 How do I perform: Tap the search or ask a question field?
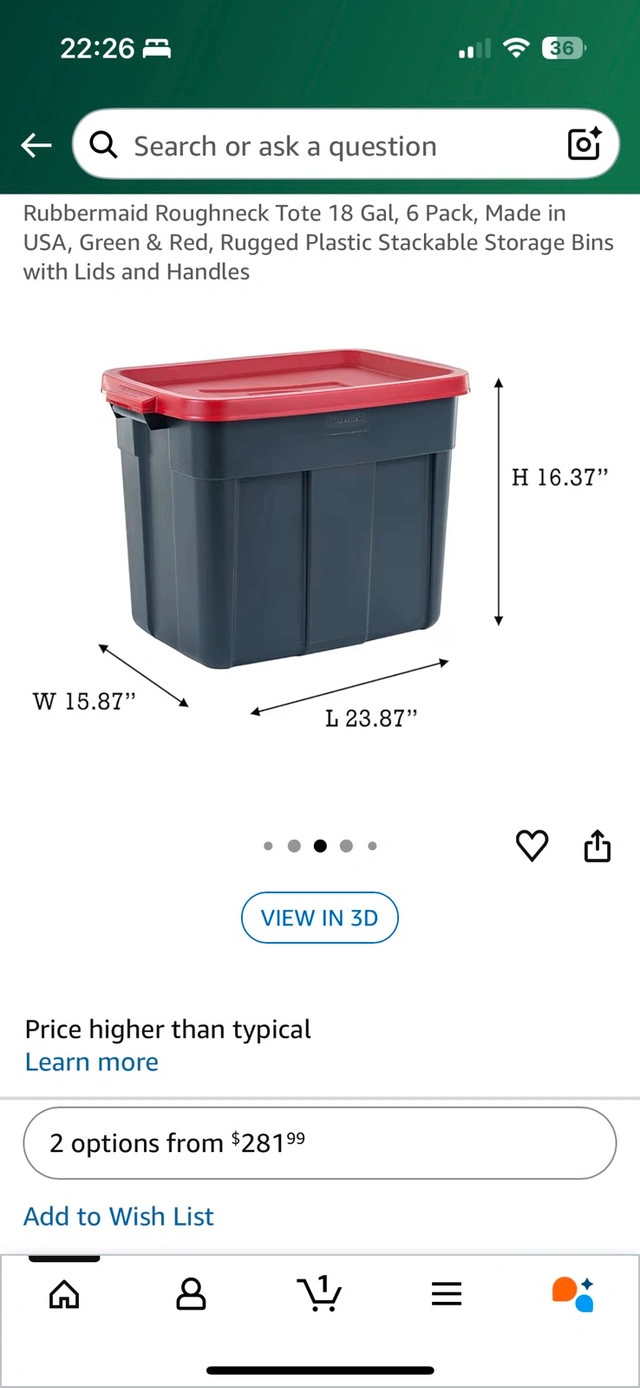point(320,146)
